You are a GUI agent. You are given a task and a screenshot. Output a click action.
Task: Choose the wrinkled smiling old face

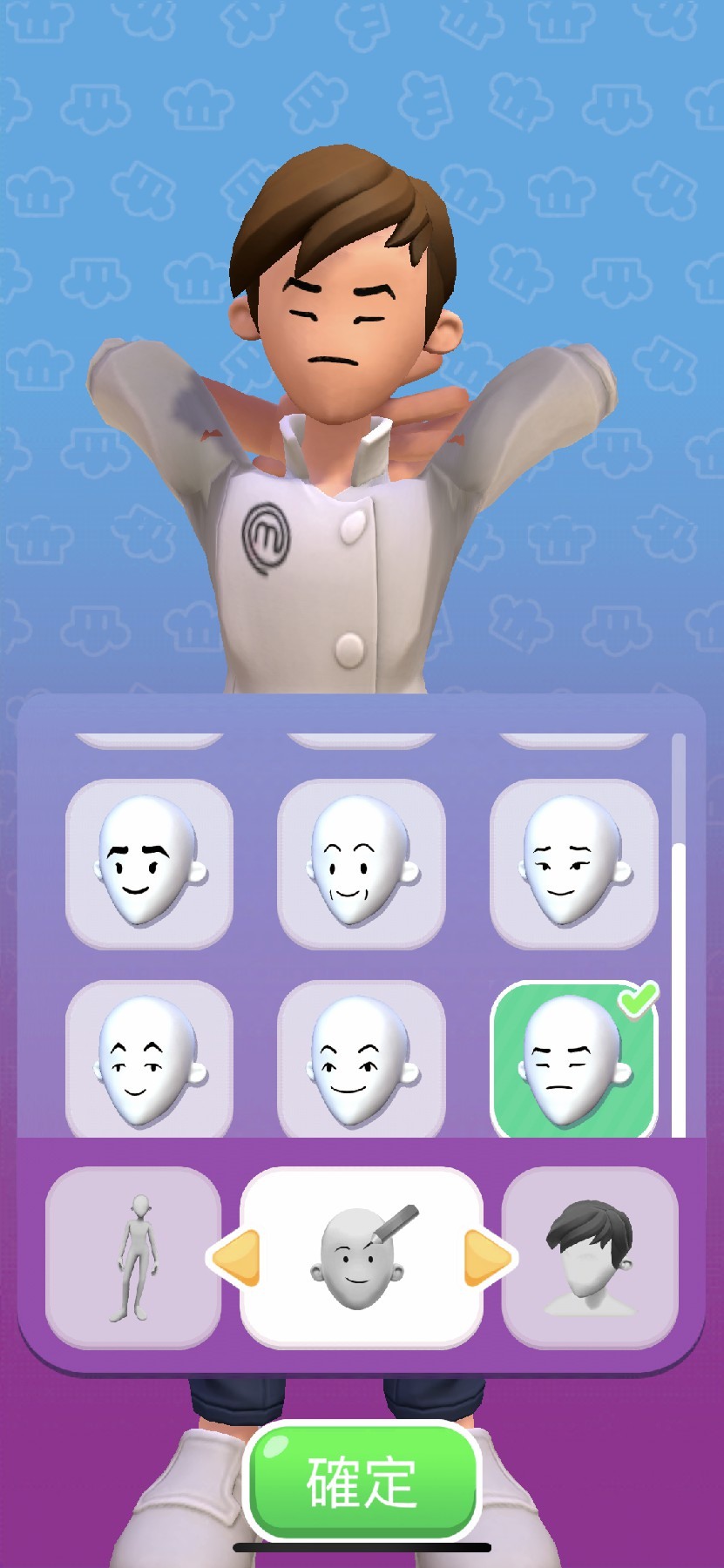pos(361,862)
